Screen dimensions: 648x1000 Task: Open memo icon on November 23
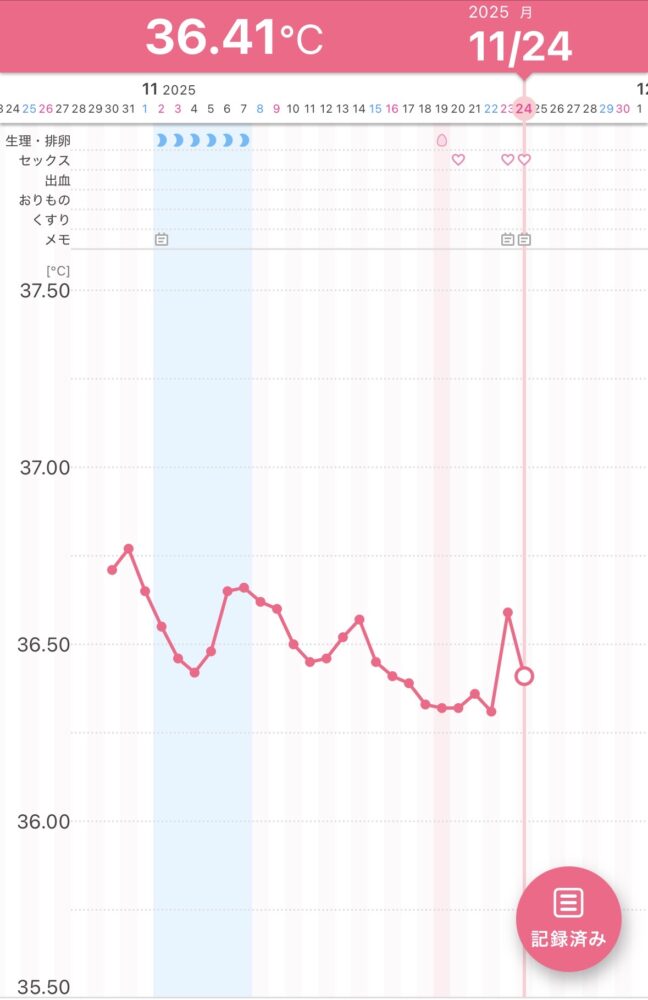(x=507, y=239)
